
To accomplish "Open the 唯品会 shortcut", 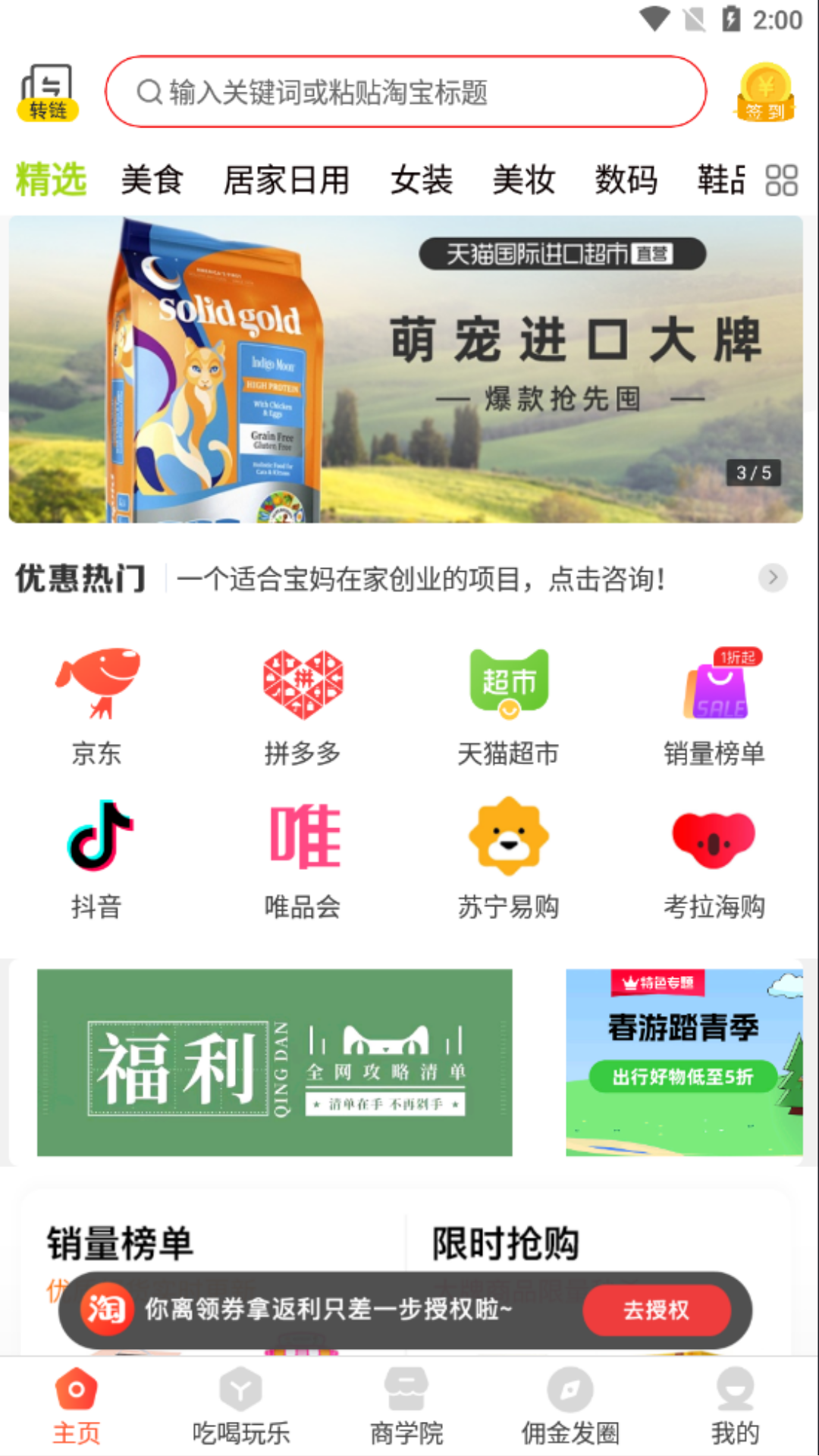I will coord(303,857).
